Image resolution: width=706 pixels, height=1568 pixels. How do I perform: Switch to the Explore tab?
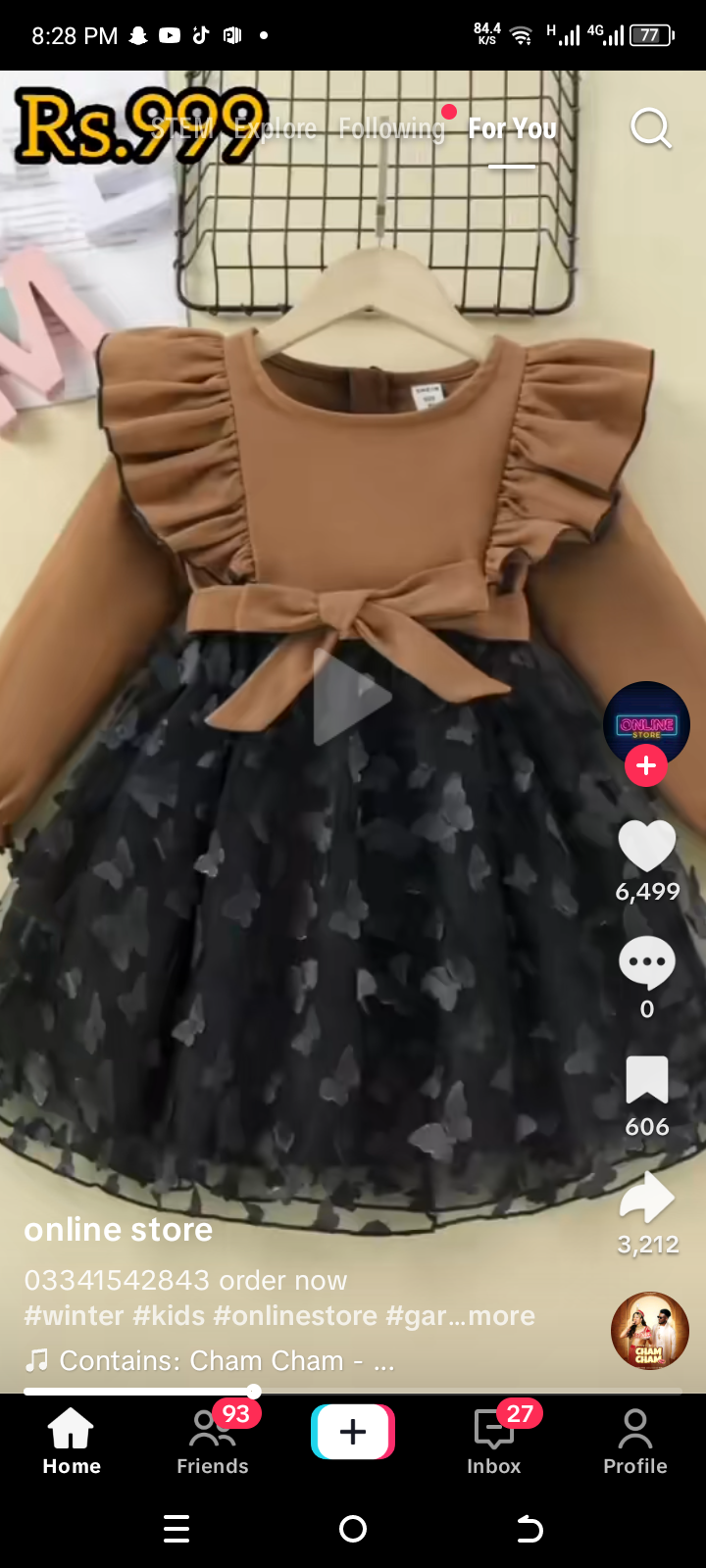276,128
